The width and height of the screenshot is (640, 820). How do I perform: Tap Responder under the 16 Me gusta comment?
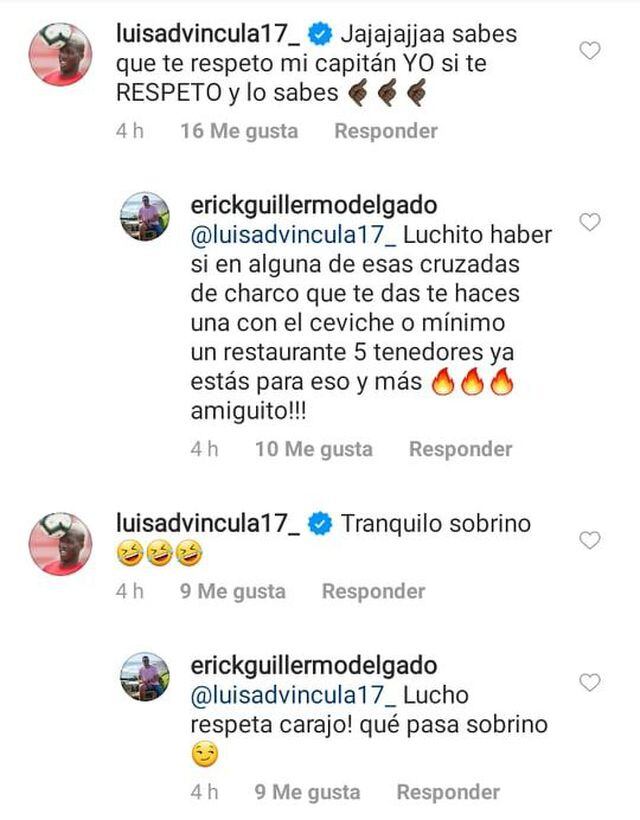click(x=385, y=131)
